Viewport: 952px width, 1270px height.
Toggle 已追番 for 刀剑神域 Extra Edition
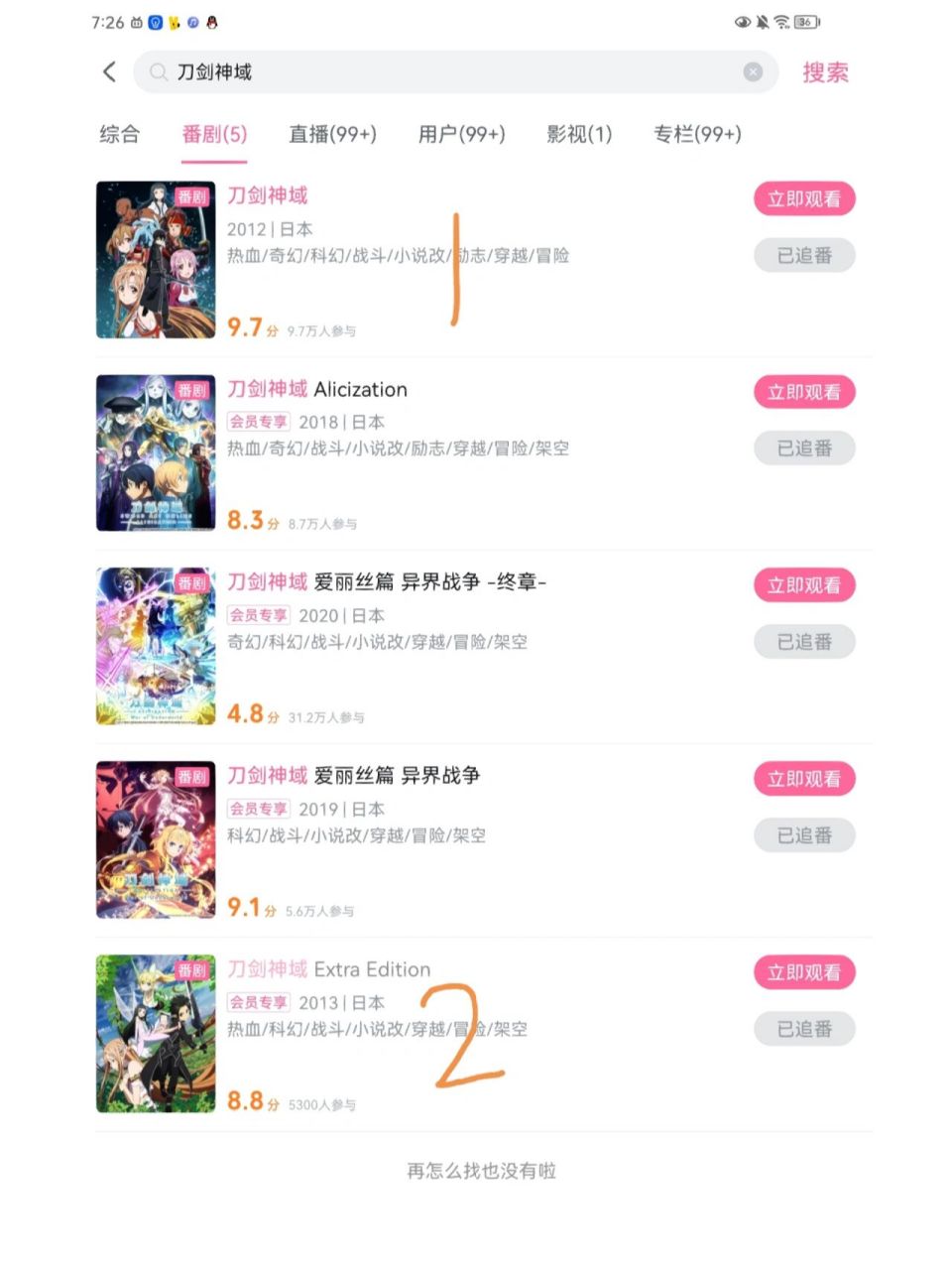(x=804, y=1029)
